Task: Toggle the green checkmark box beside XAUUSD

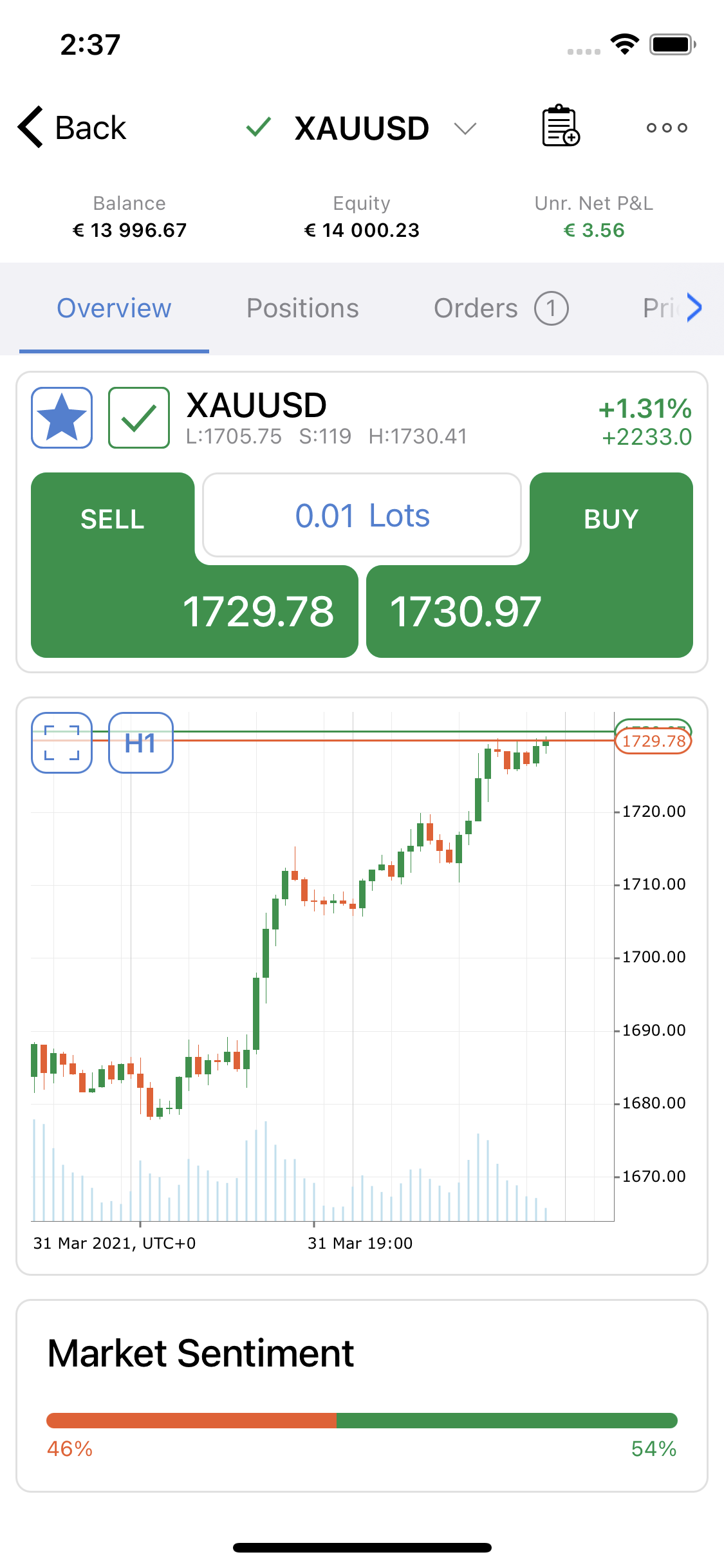Action: click(x=139, y=418)
